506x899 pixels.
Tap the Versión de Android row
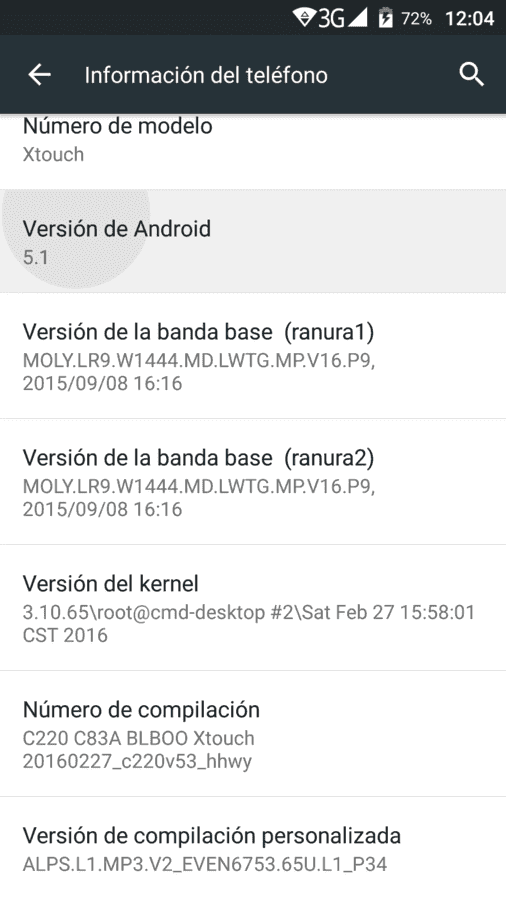coord(253,241)
